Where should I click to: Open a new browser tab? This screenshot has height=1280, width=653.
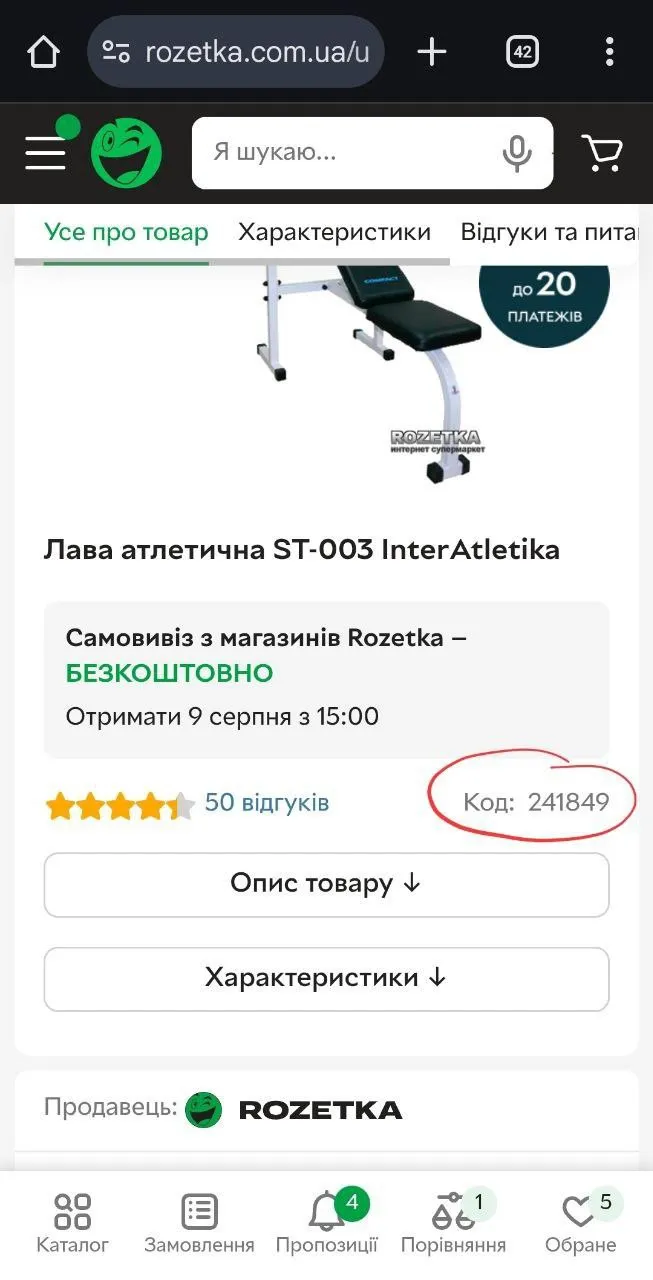click(432, 52)
